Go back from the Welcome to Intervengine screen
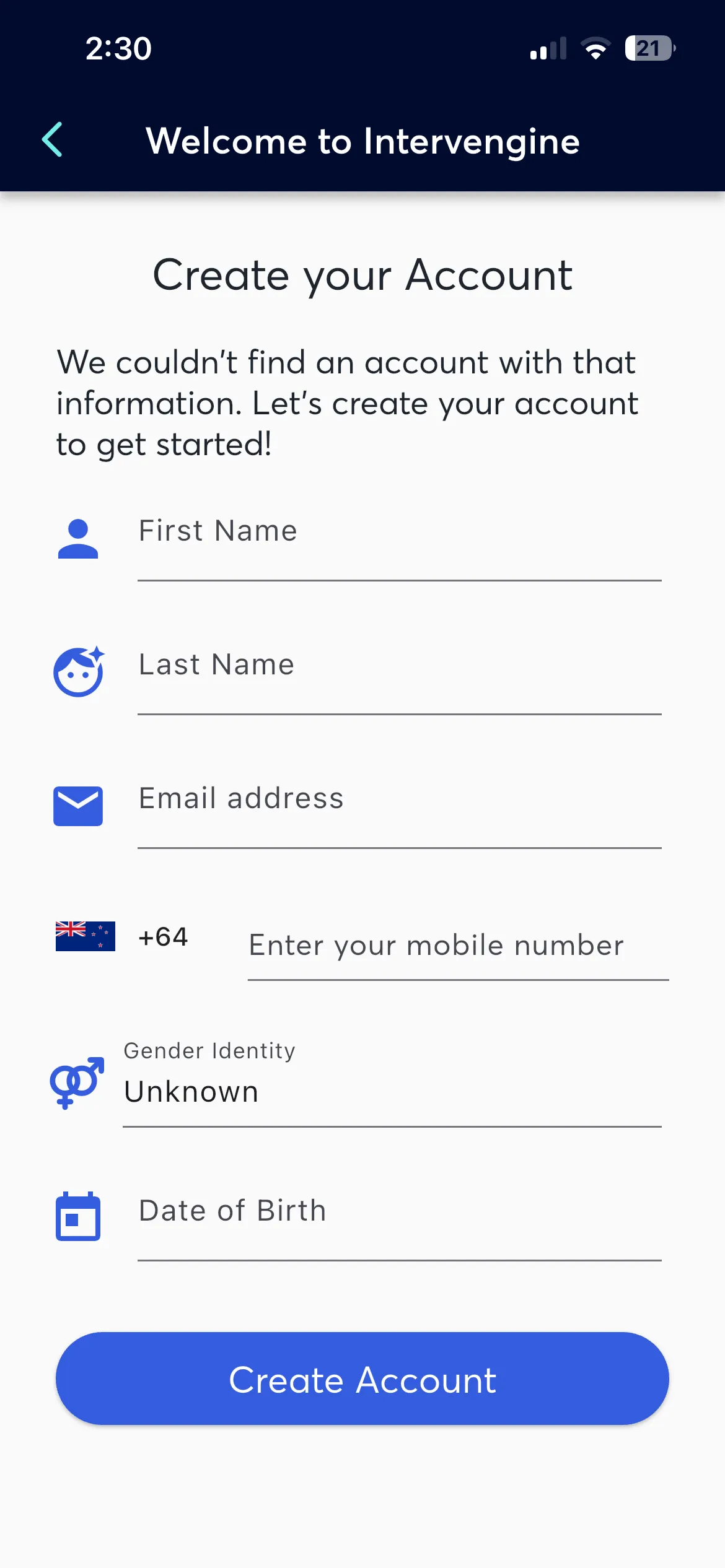The image size is (725, 1568). pos(53,140)
